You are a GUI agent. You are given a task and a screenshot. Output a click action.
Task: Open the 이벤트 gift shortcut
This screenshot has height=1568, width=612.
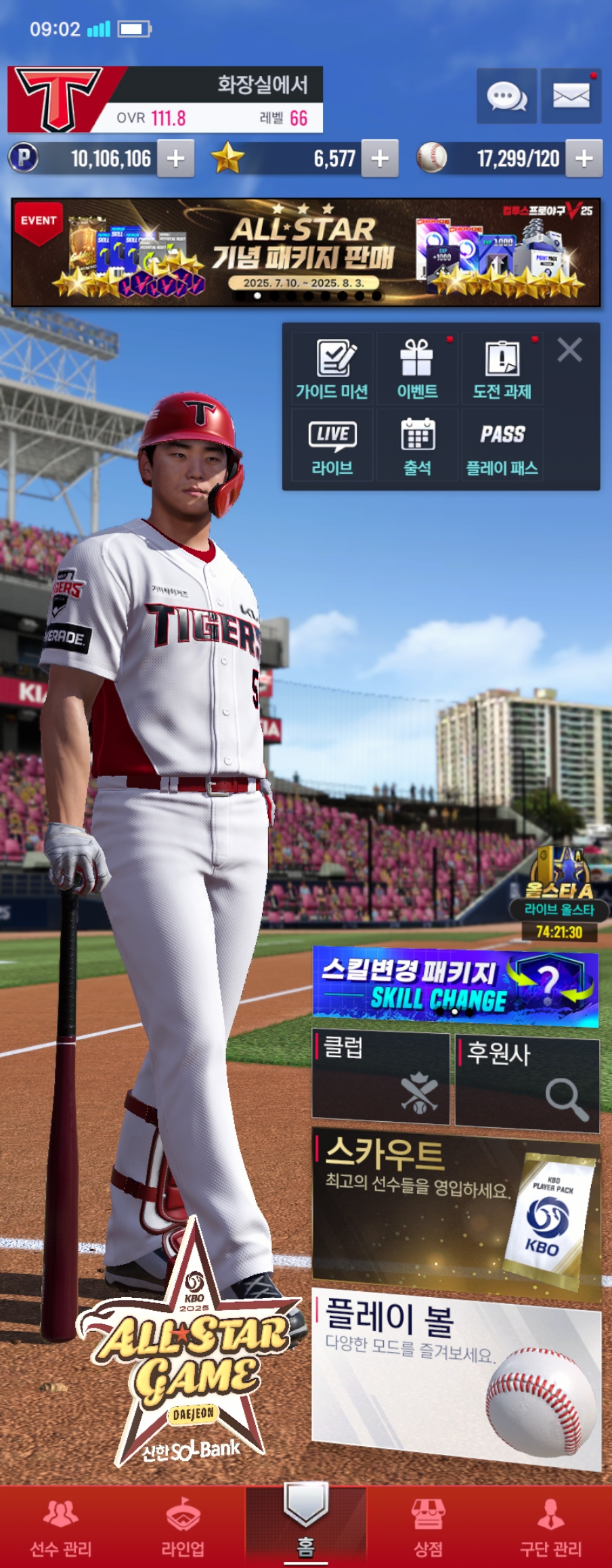click(417, 370)
